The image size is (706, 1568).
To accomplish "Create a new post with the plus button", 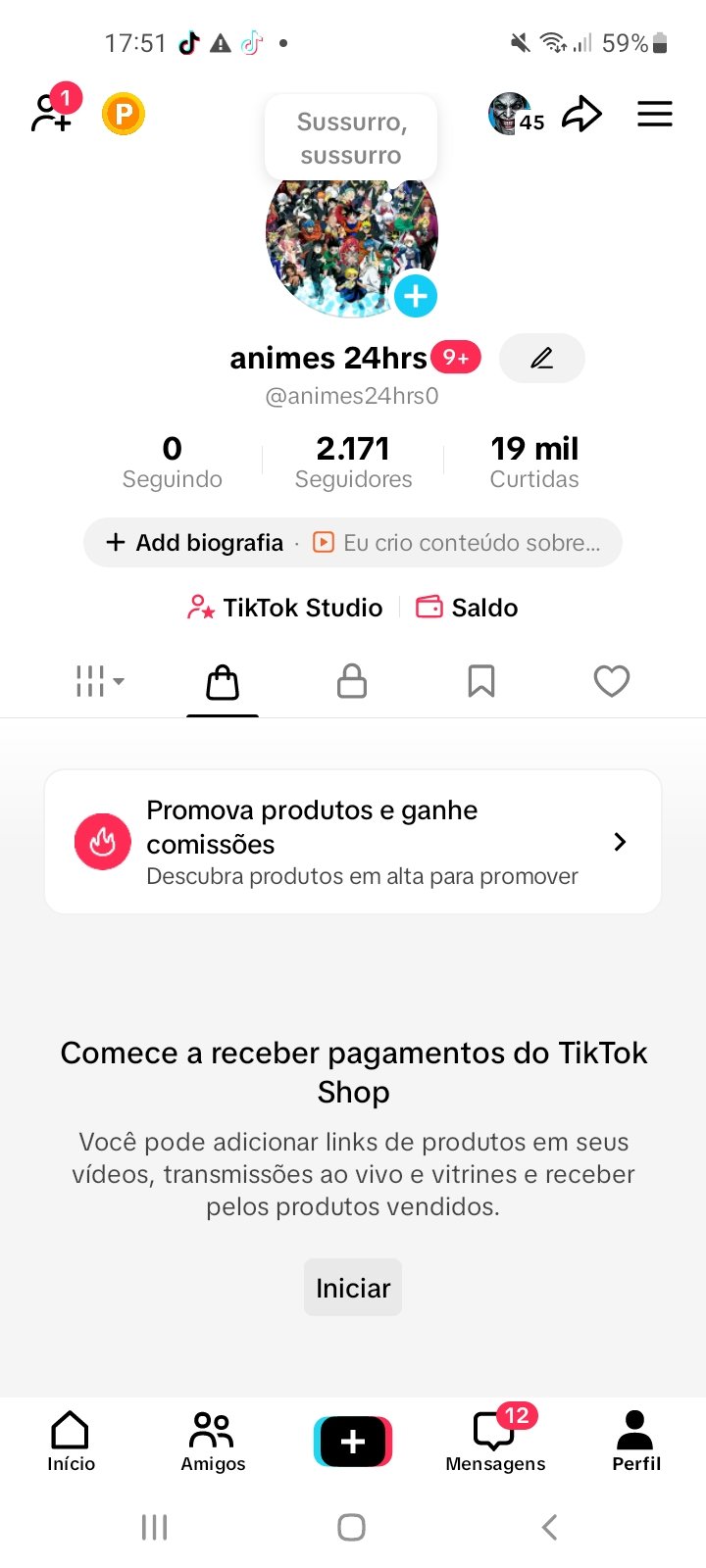I will point(353,1442).
